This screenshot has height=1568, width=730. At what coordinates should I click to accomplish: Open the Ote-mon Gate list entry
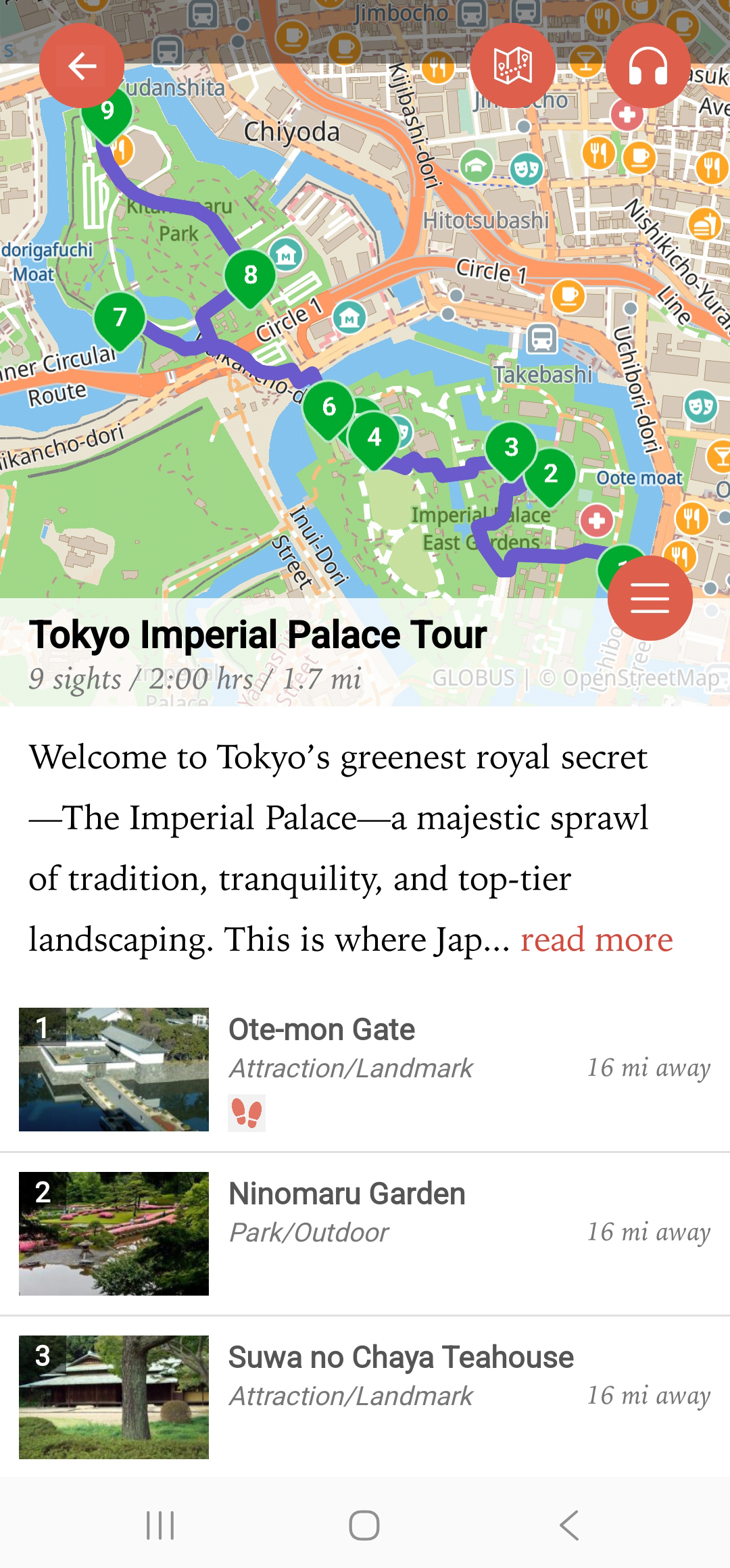322,1030
